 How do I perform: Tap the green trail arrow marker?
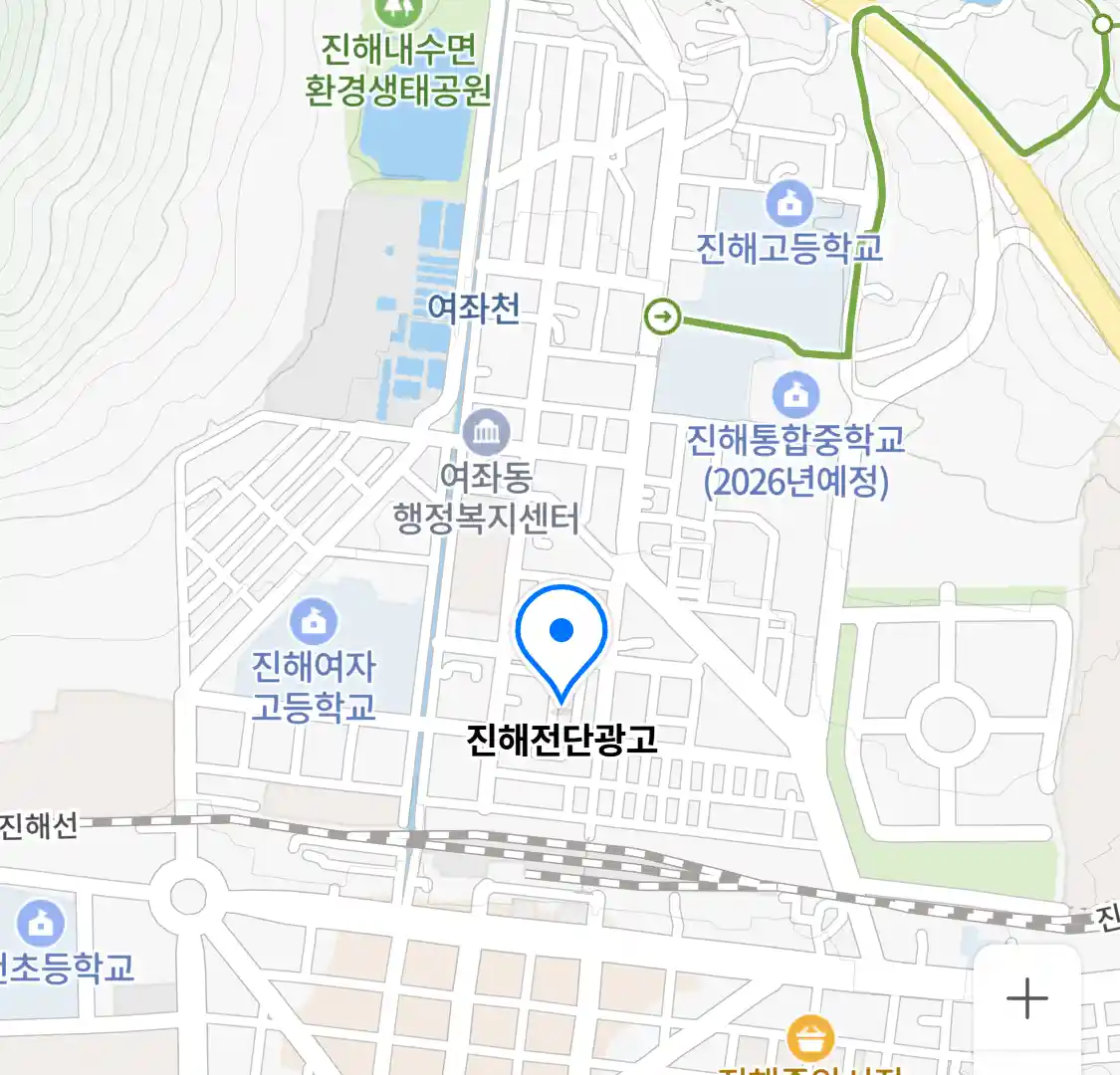coord(663,318)
